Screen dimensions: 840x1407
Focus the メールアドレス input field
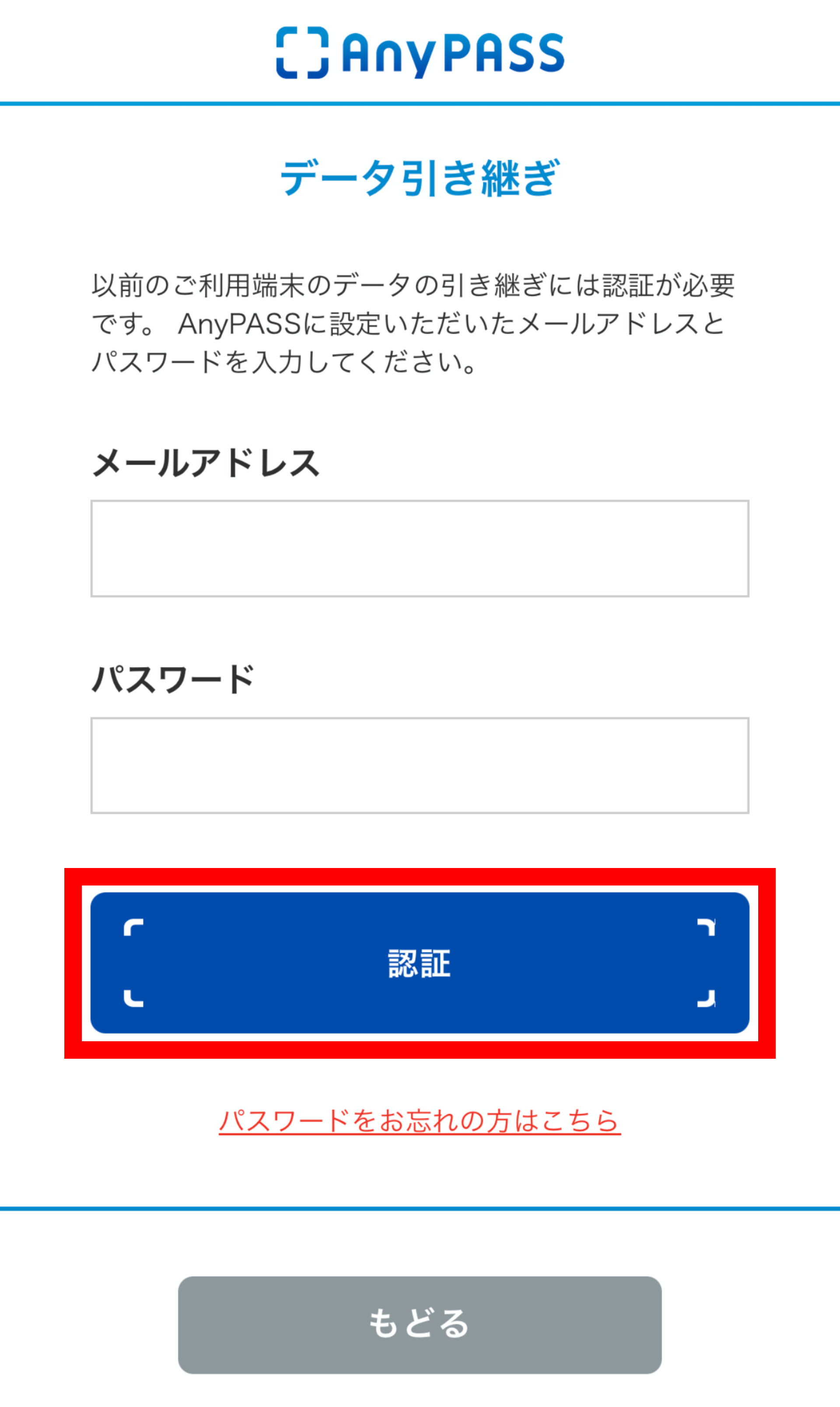[420, 549]
